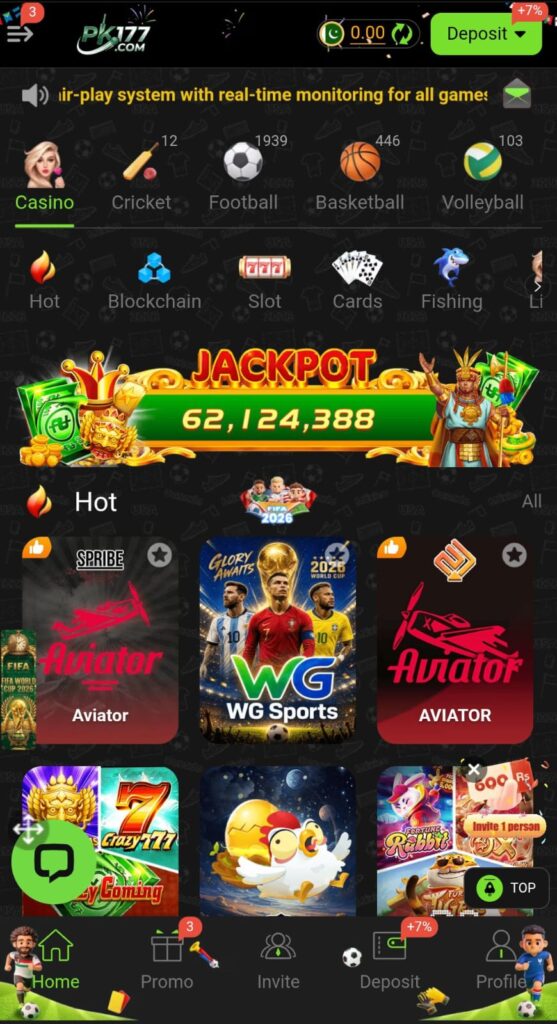Tap the green Deposit button at the top

[486, 34]
